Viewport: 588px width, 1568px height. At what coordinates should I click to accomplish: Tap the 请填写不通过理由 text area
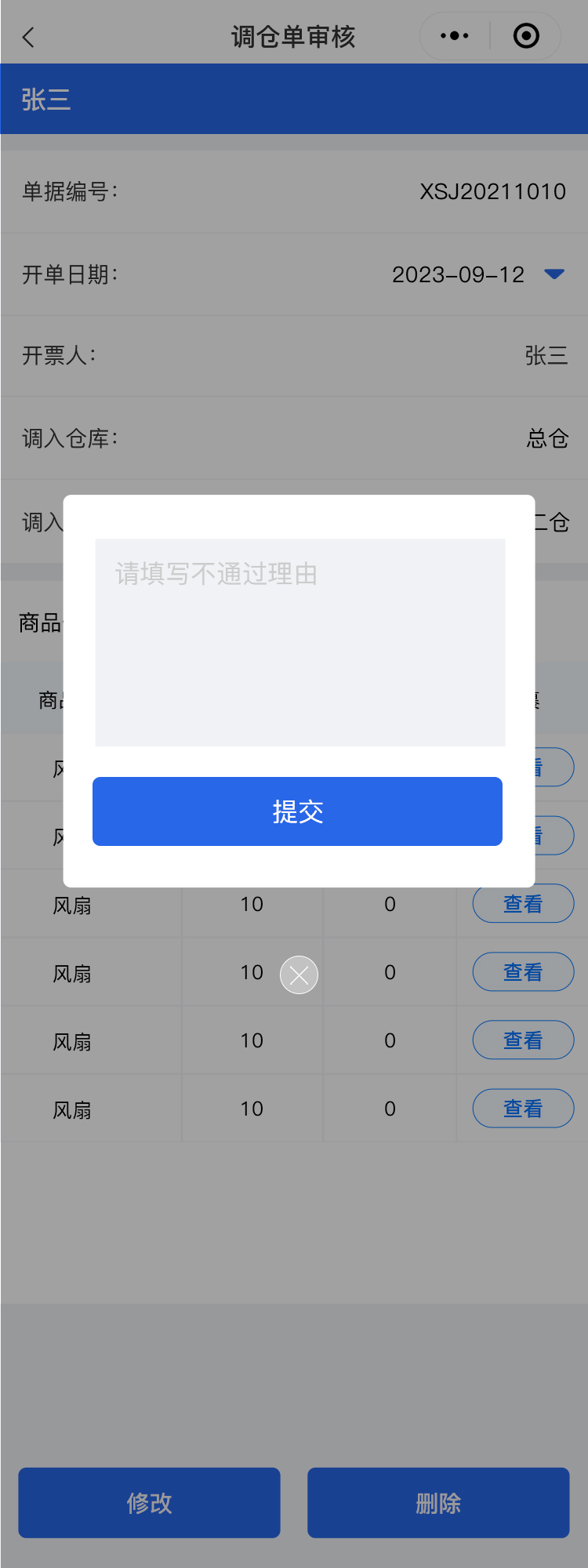click(299, 641)
